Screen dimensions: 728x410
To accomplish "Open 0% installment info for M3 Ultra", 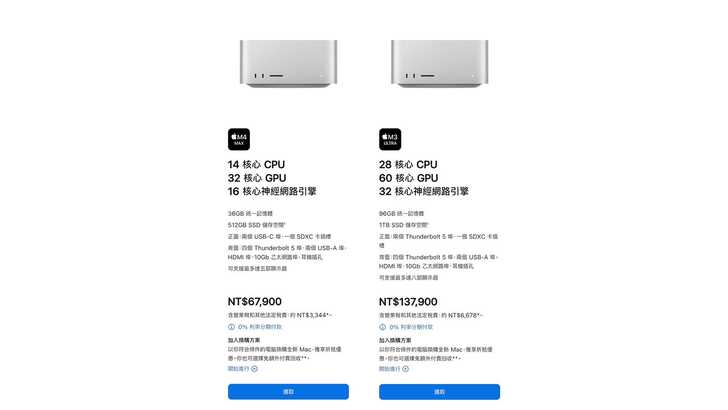I will 410,327.
